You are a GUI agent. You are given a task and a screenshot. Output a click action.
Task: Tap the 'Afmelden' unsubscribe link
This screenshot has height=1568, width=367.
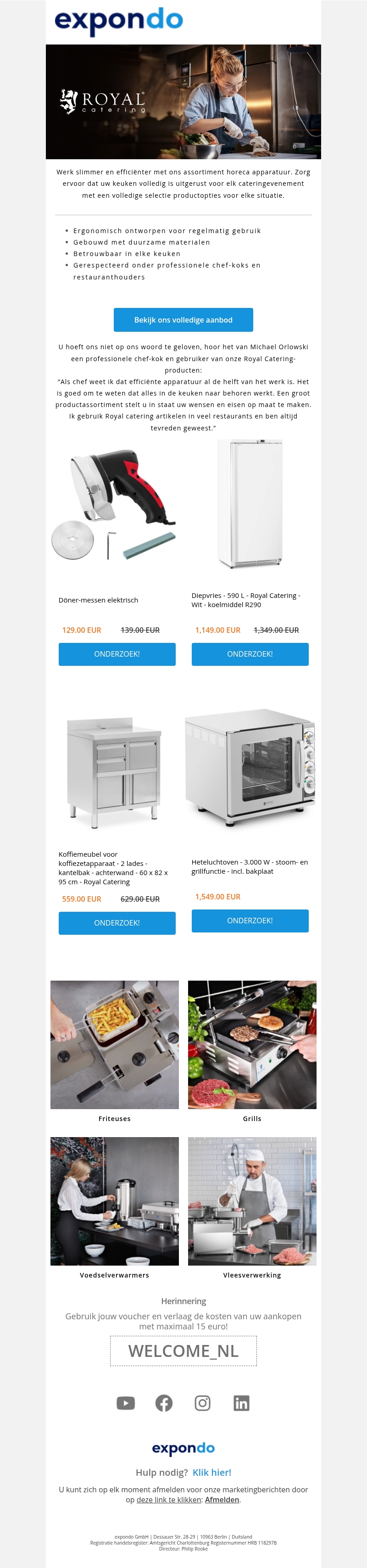(222, 1500)
